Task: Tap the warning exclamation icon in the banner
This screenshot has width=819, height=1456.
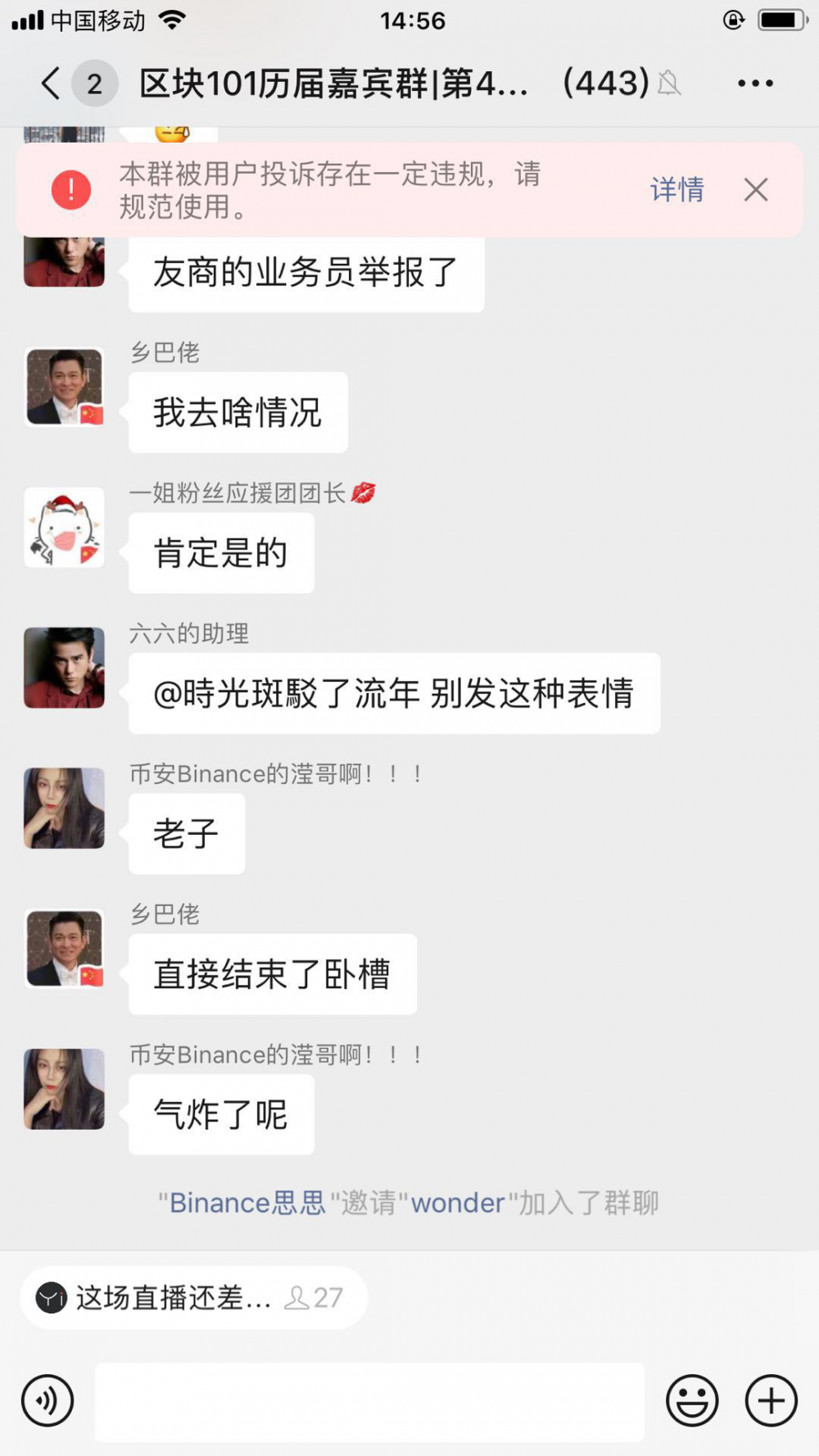Action: (70, 189)
